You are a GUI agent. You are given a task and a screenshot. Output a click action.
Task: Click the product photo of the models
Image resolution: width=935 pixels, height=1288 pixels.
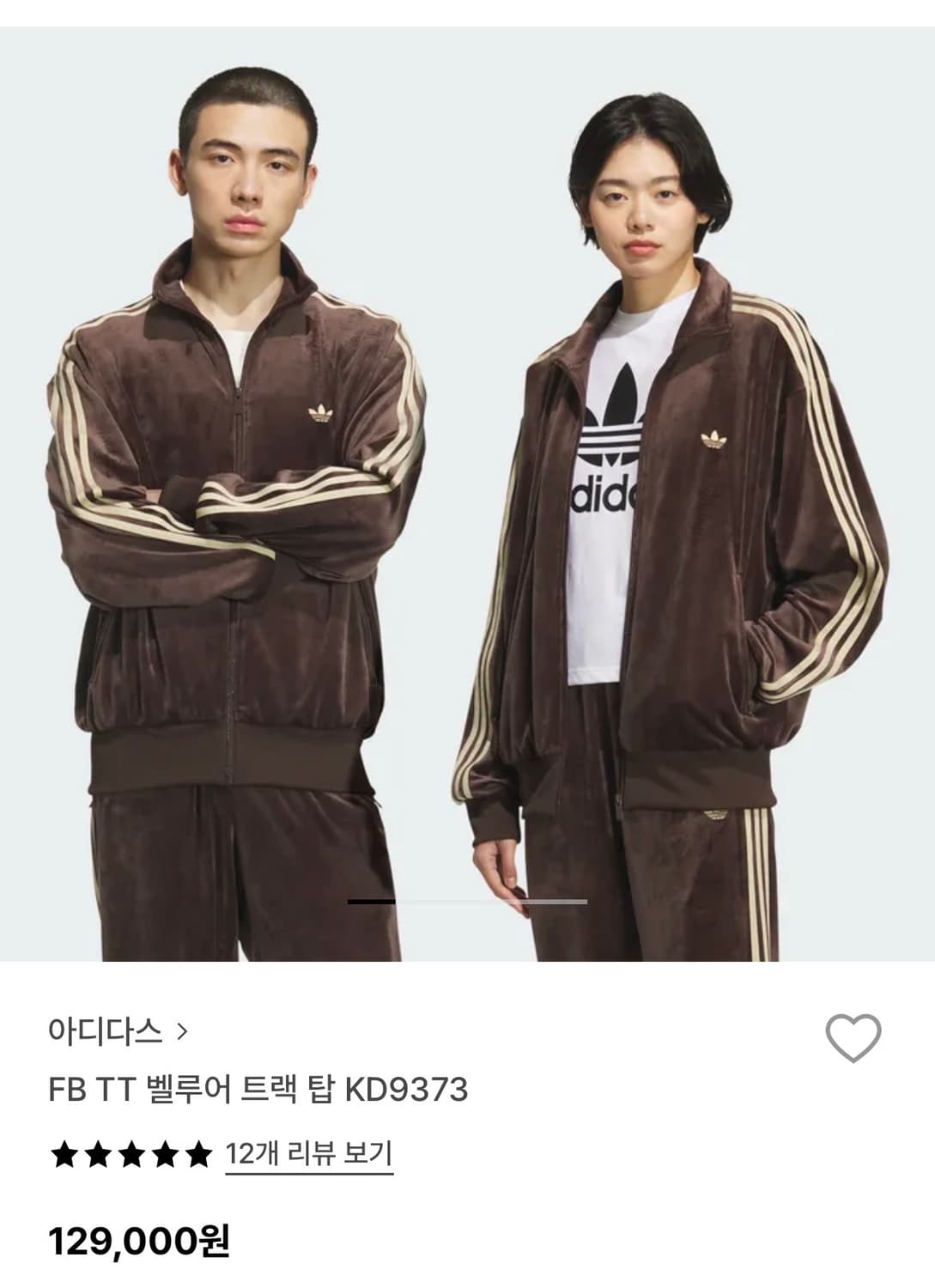(x=467, y=481)
